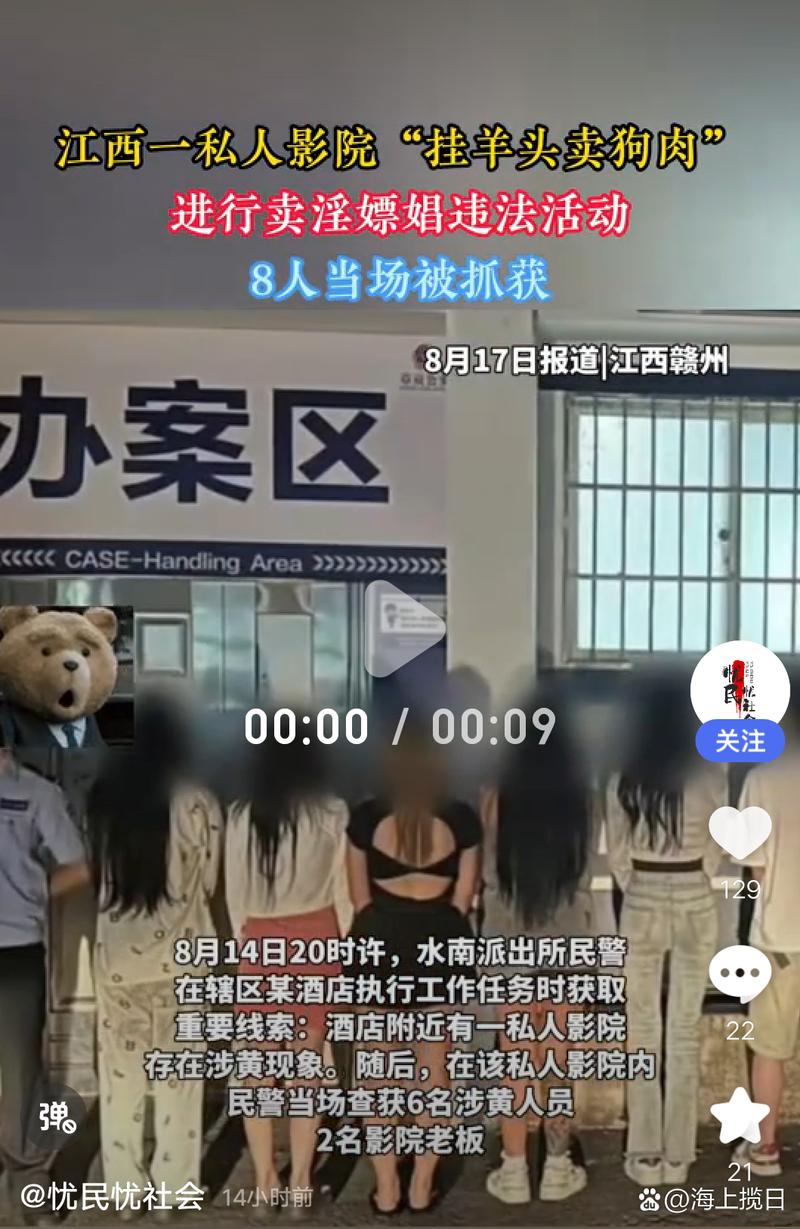Toggle the 弹 danmaku switch
800x1229 pixels.
click(56, 1116)
